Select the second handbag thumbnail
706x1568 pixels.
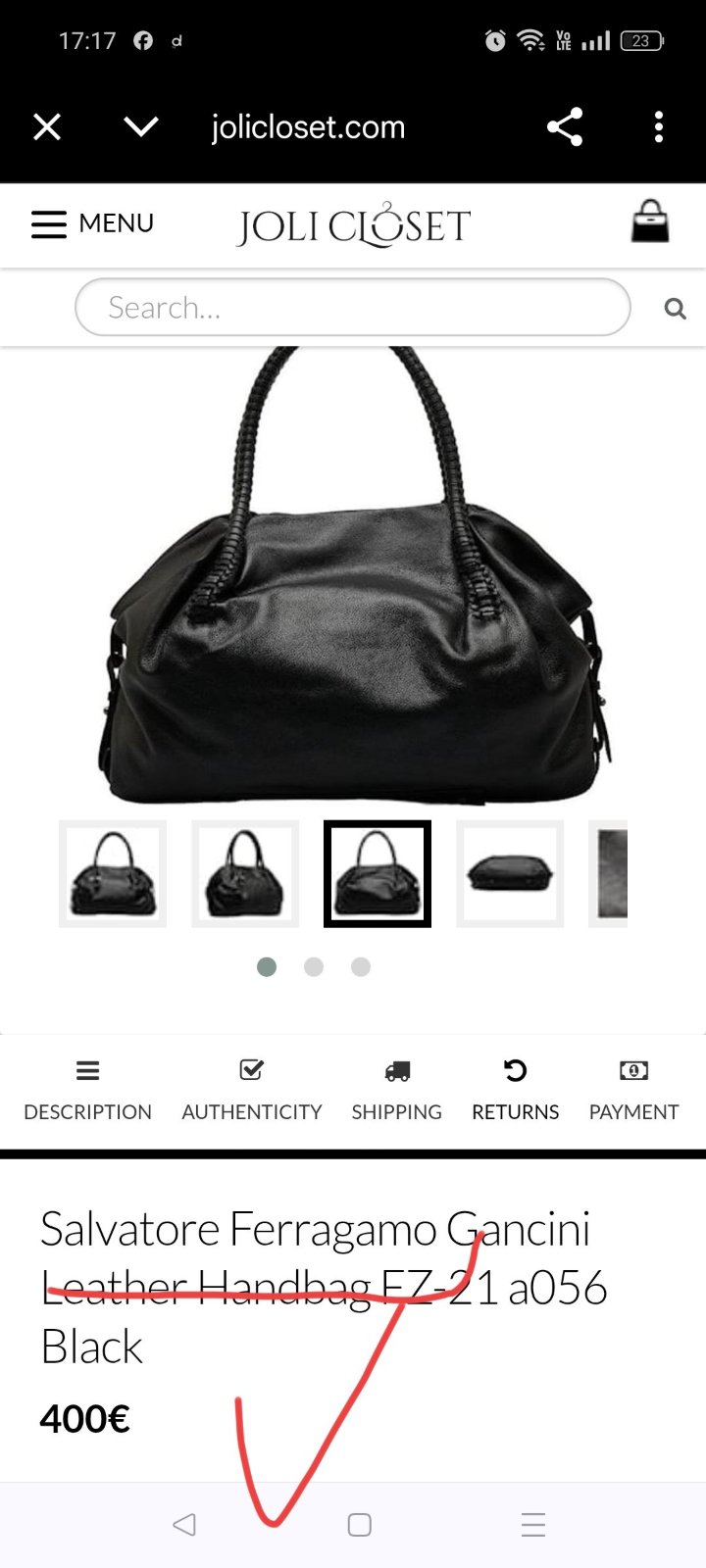tap(245, 873)
